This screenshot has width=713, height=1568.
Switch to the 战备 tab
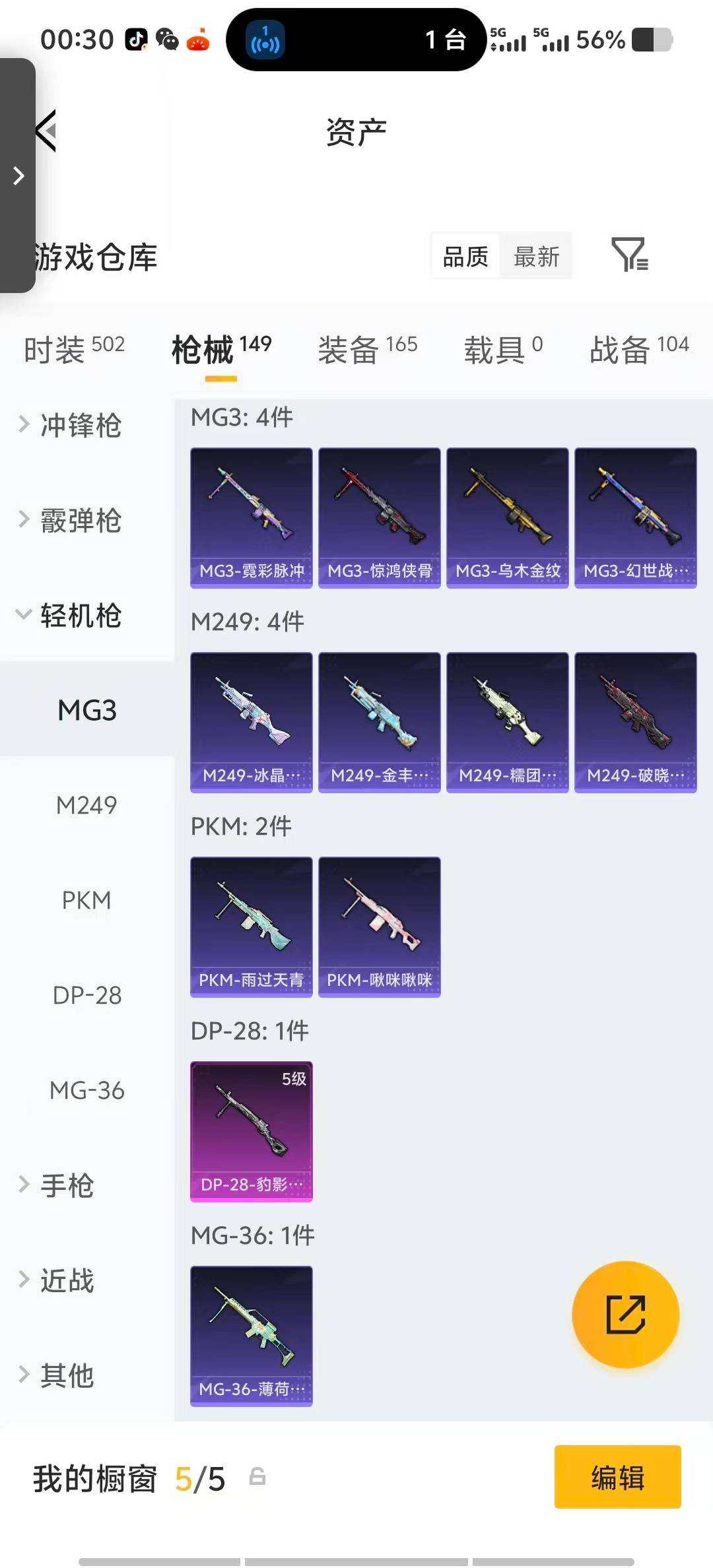click(x=638, y=348)
